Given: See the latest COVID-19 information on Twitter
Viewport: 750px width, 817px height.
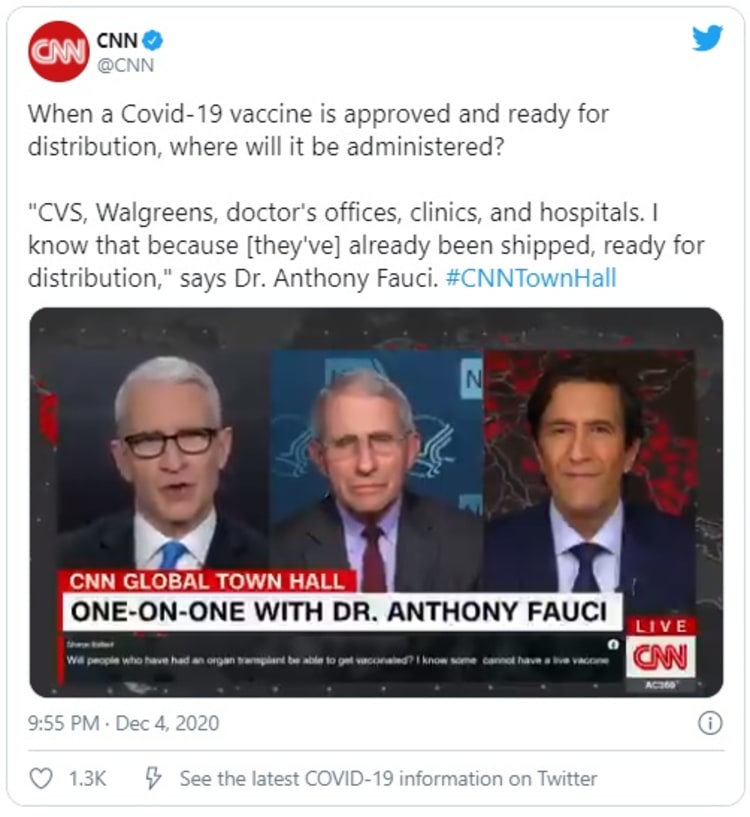Looking at the screenshot, I should (387, 778).
